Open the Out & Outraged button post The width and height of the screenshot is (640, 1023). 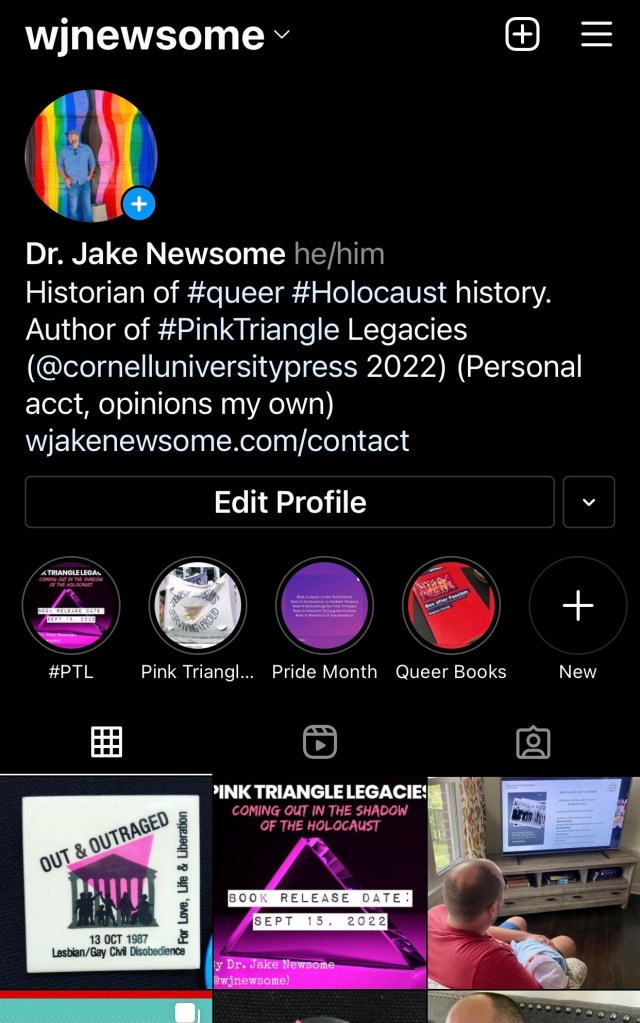pos(105,882)
